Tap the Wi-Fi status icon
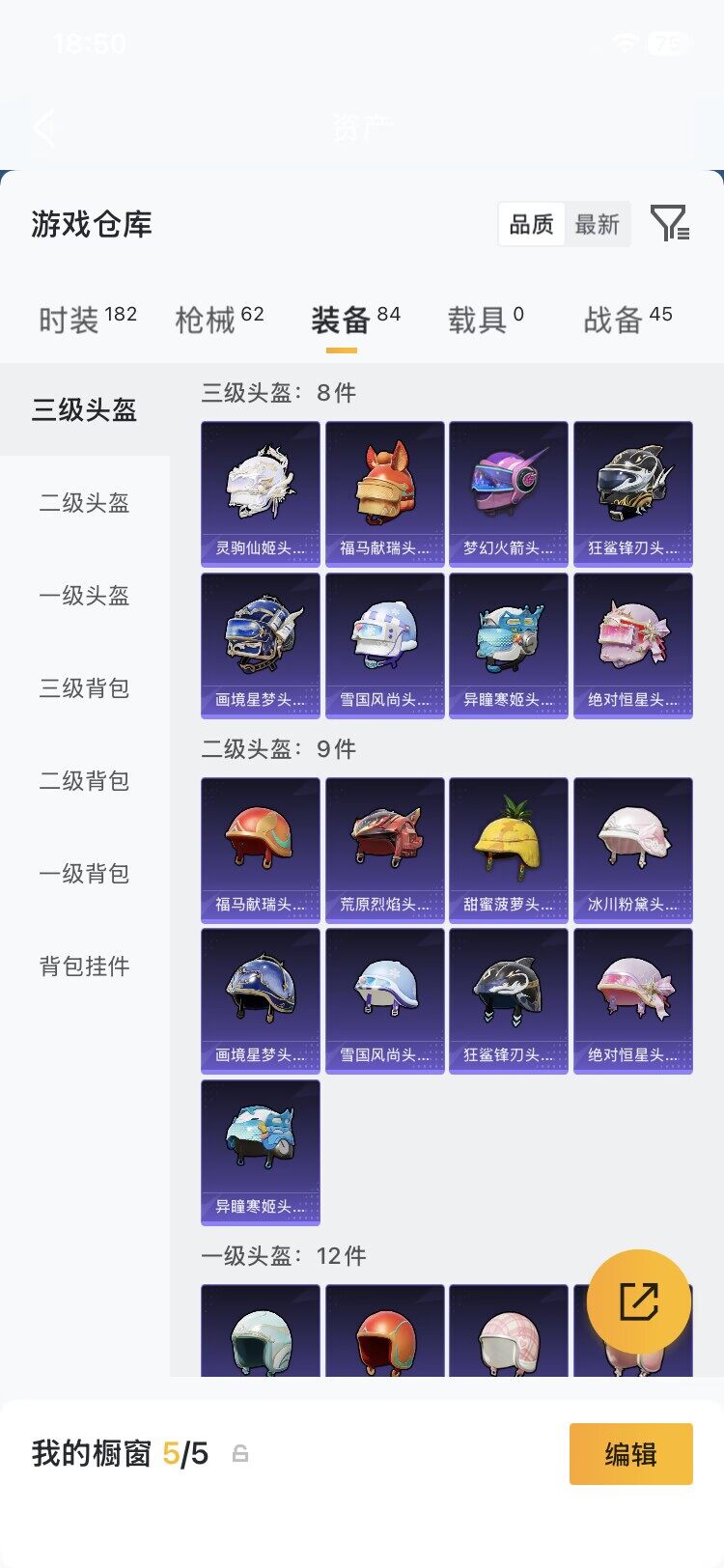Viewport: 724px width, 1568px height. coord(624,42)
